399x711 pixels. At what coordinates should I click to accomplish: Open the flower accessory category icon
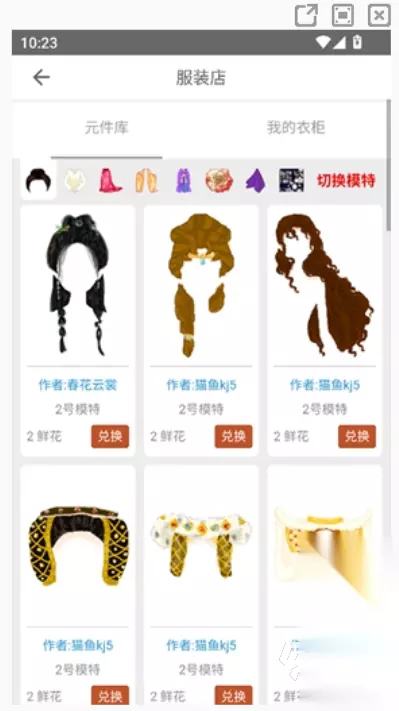point(219,180)
